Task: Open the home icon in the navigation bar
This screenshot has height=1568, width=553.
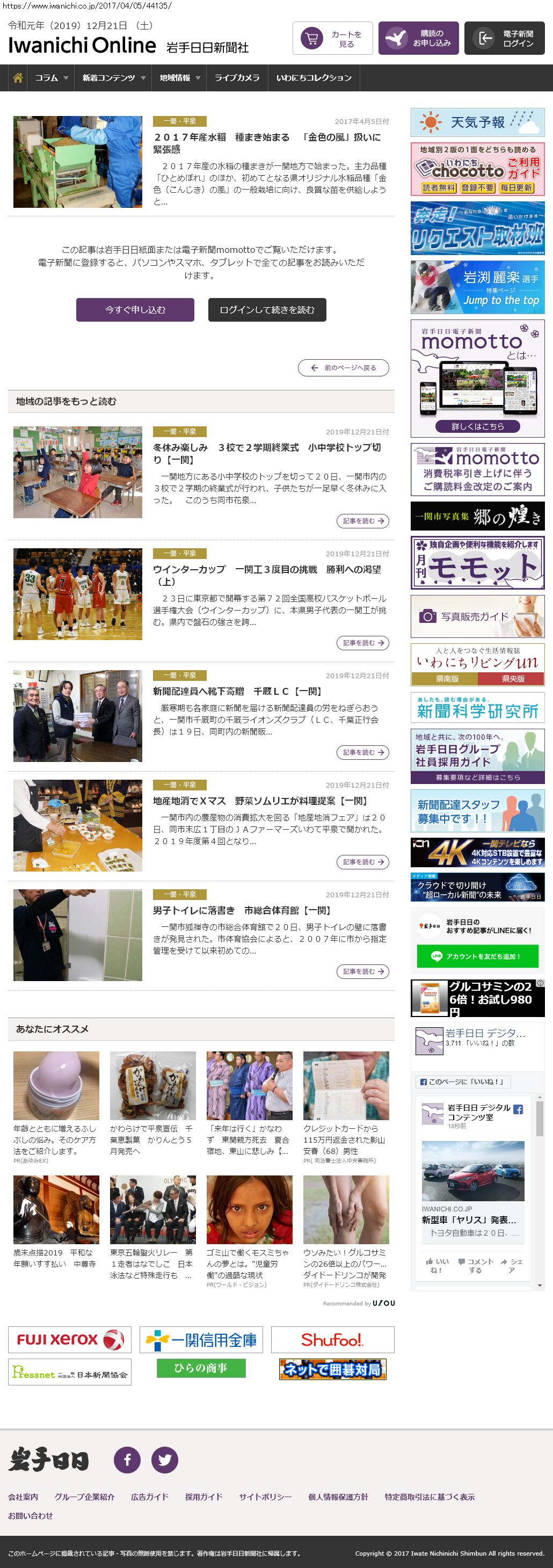Action: tap(18, 78)
